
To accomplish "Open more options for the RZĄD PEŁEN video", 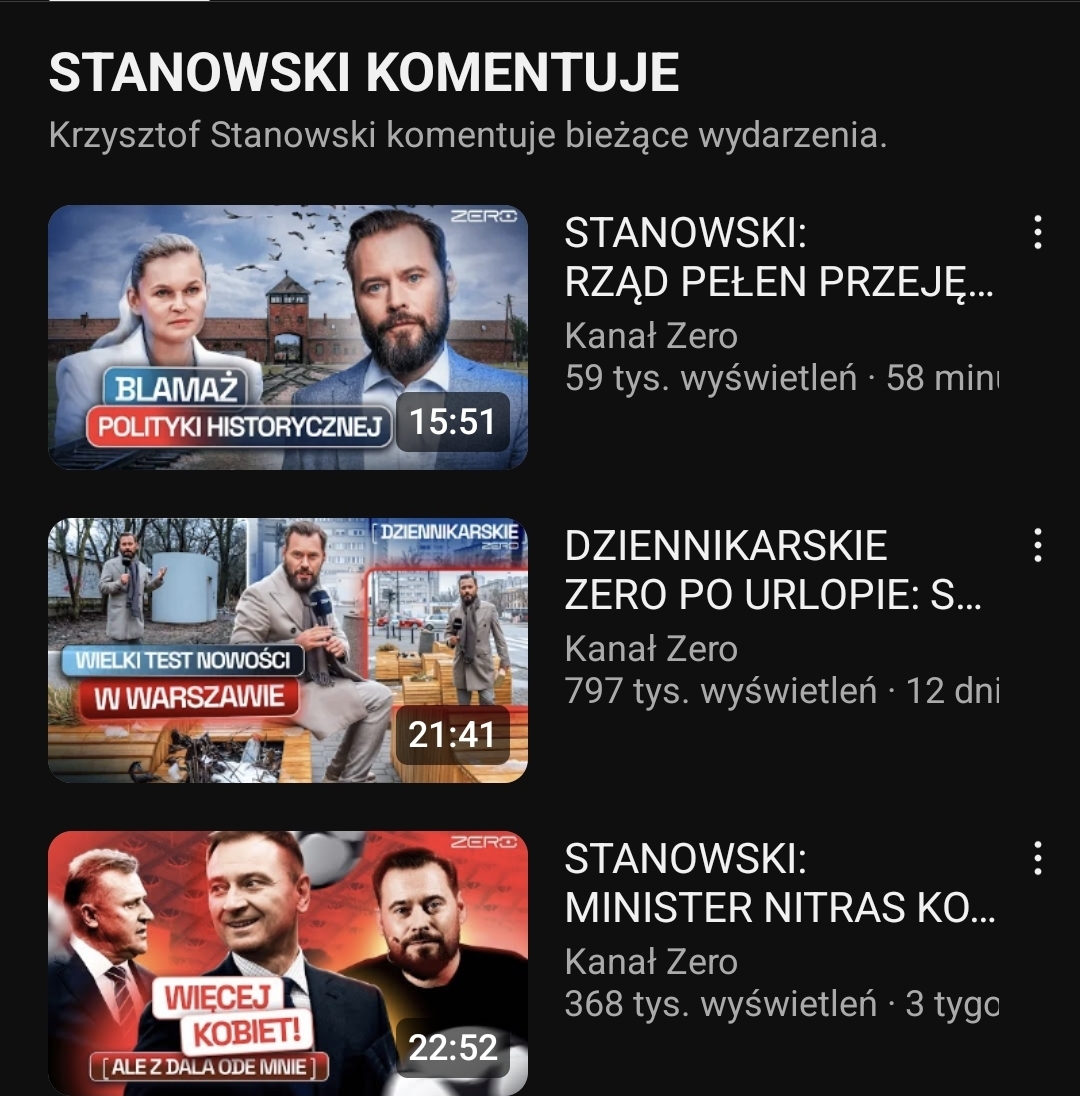I will tap(1037, 232).
